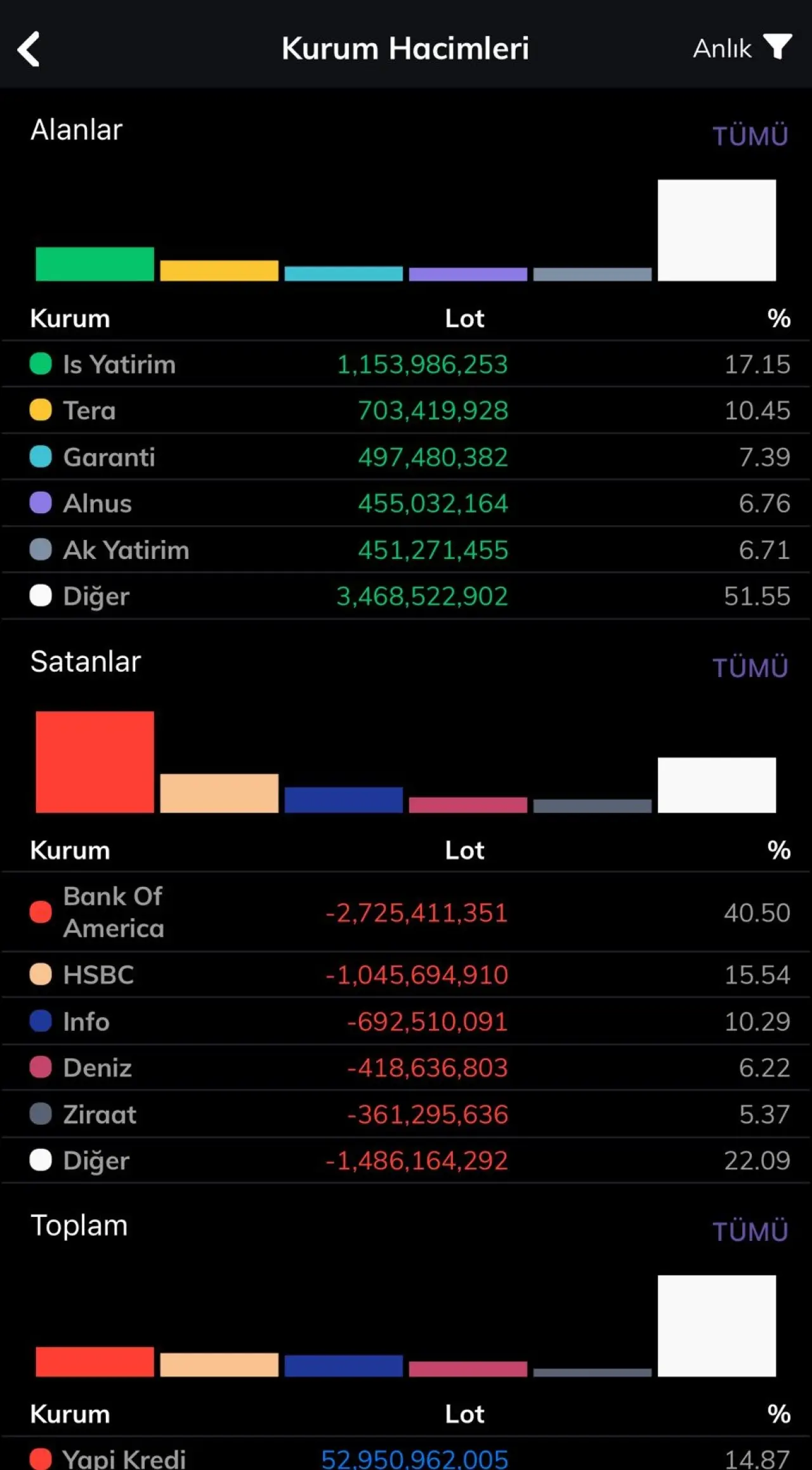Screen dimensions: 812x1470
Task: Show all buyers via TÜMÜ in Alanlar
Action: click(x=750, y=136)
